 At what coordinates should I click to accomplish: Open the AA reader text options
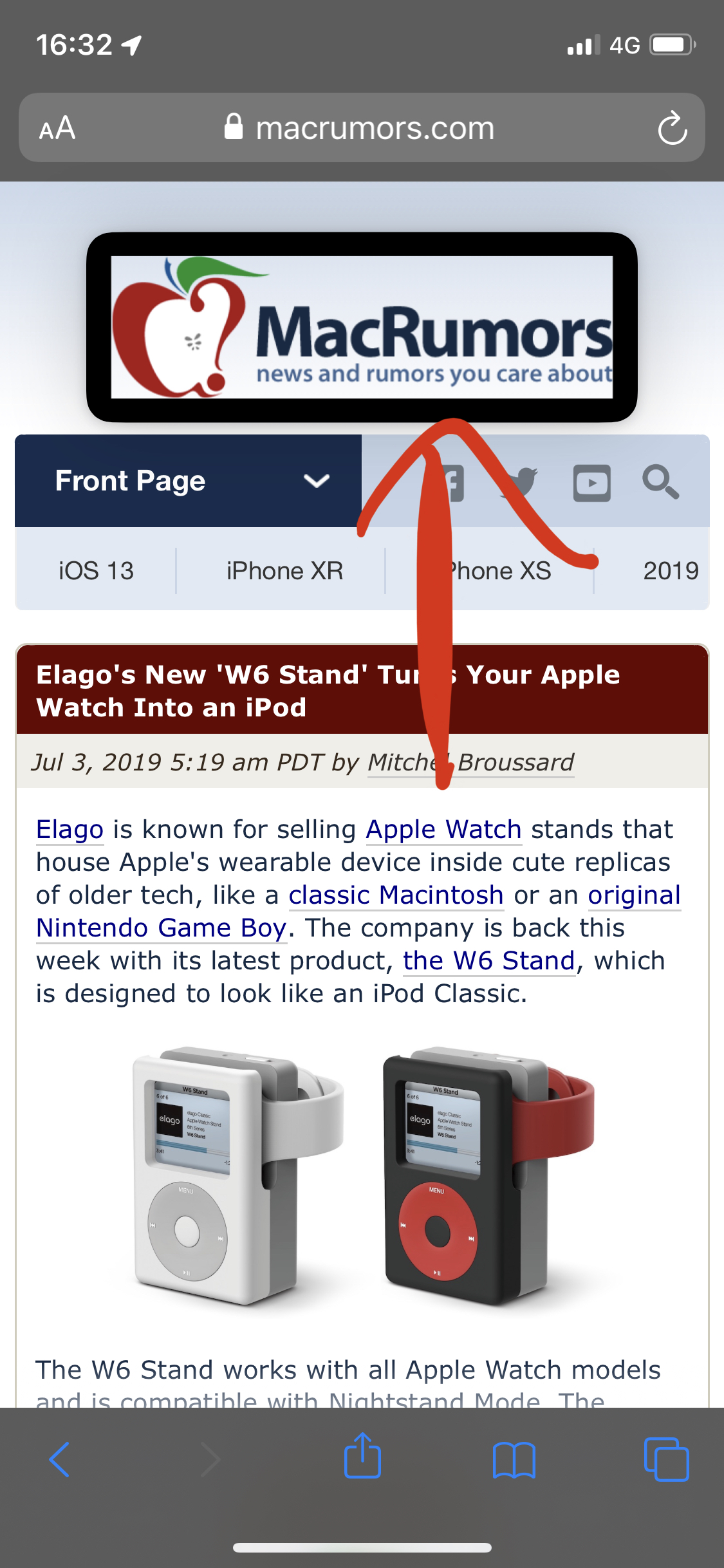(57, 128)
